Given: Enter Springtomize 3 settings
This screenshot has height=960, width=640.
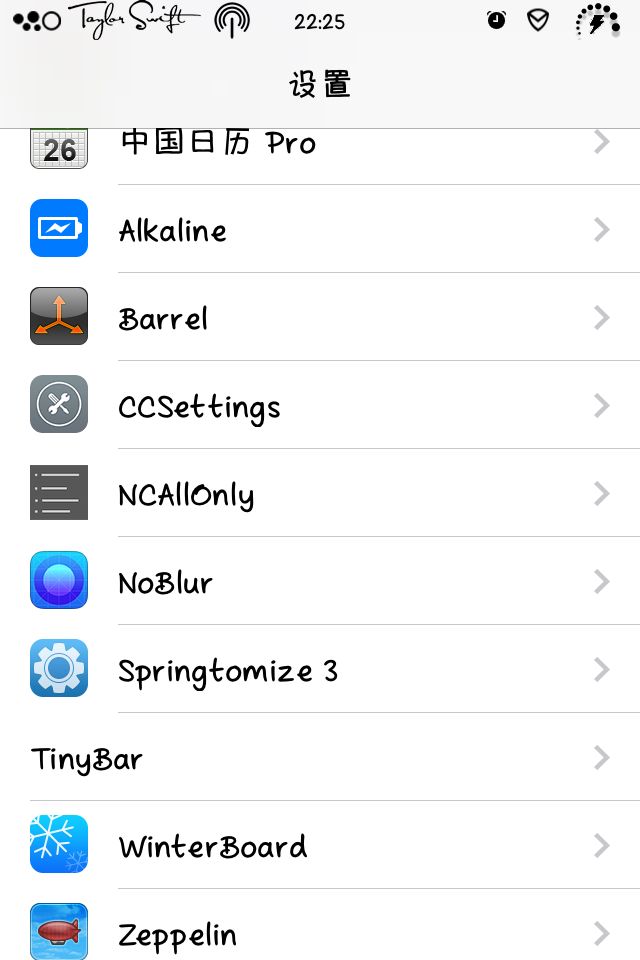Looking at the screenshot, I should [320, 670].
